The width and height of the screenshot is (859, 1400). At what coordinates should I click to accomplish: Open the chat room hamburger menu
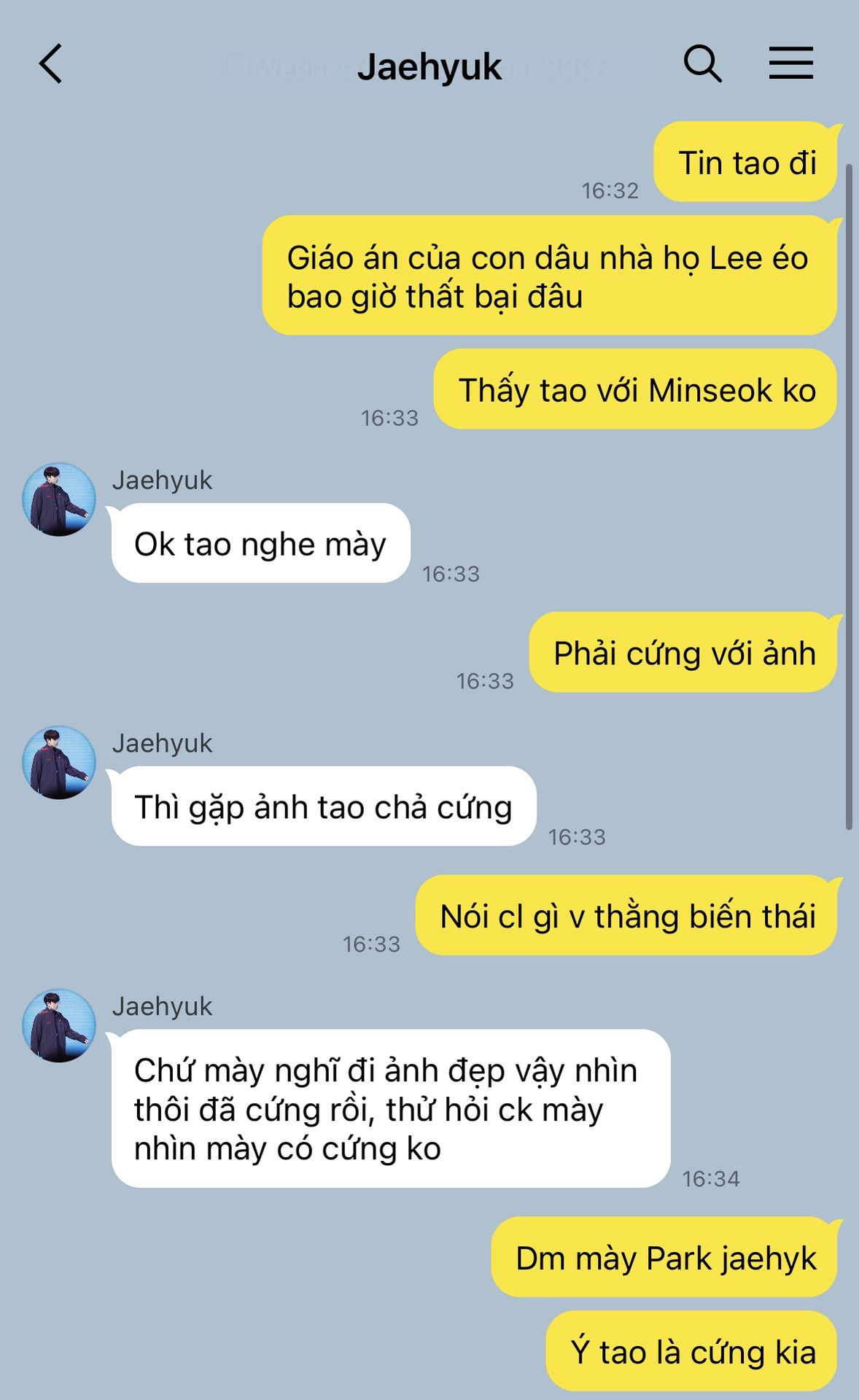(x=790, y=63)
